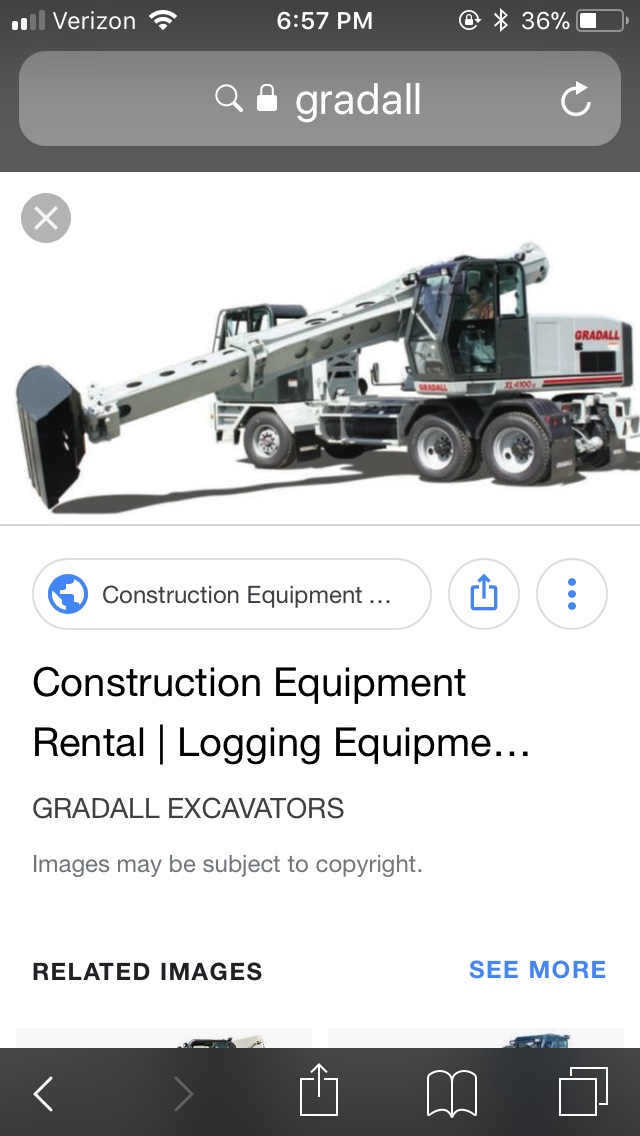
Task: Open the Construction Equipment Rental title link
Action: pyautogui.click(x=280, y=713)
